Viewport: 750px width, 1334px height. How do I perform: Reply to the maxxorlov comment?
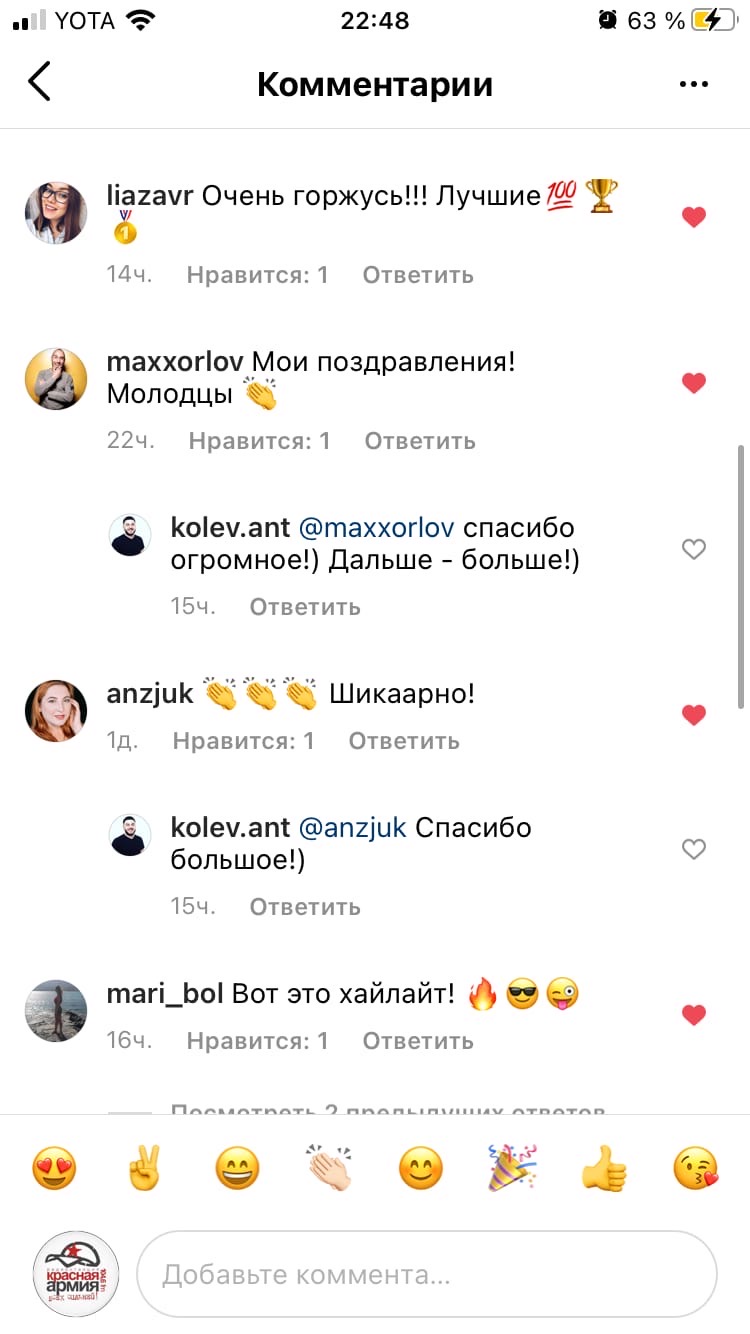[x=419, y=441]
